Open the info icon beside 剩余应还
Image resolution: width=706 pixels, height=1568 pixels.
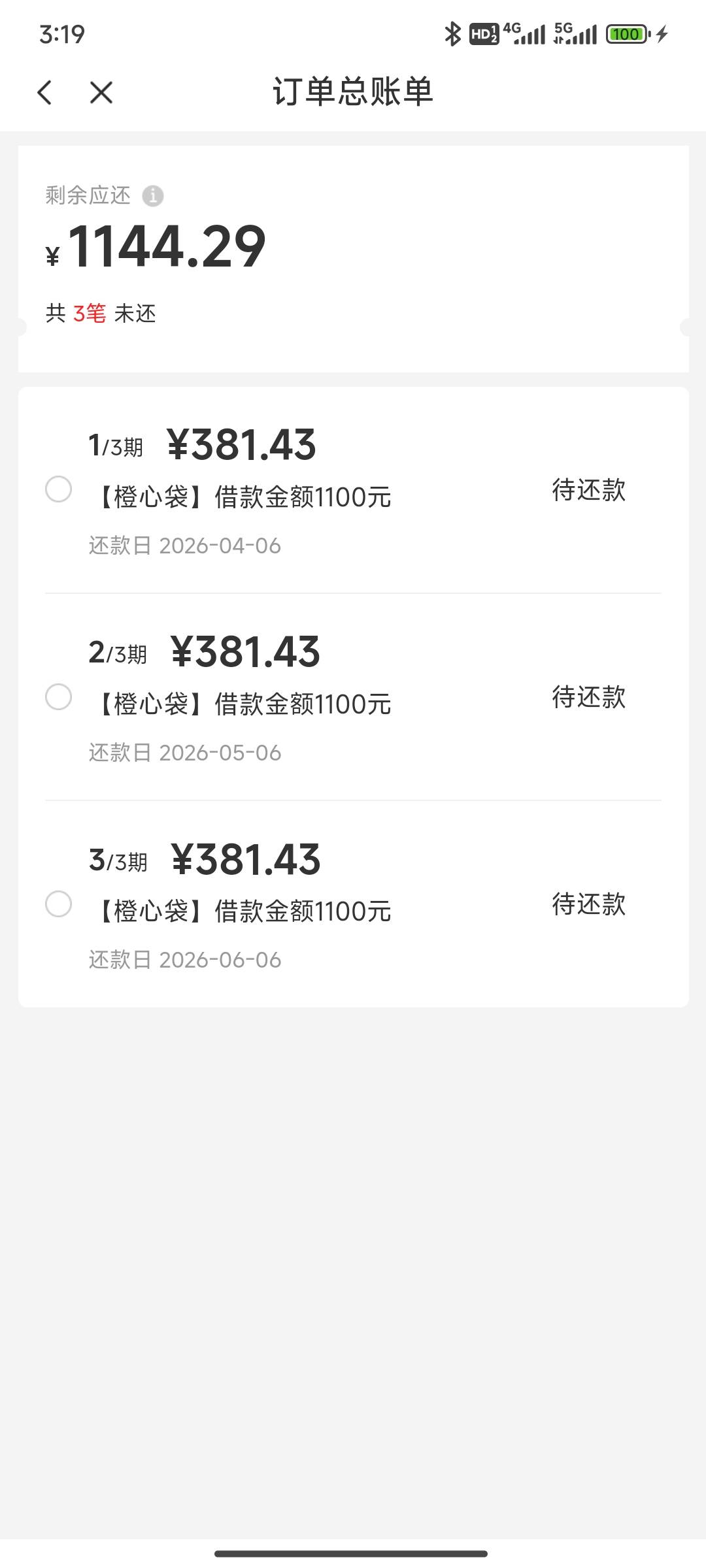coord(153,195)
